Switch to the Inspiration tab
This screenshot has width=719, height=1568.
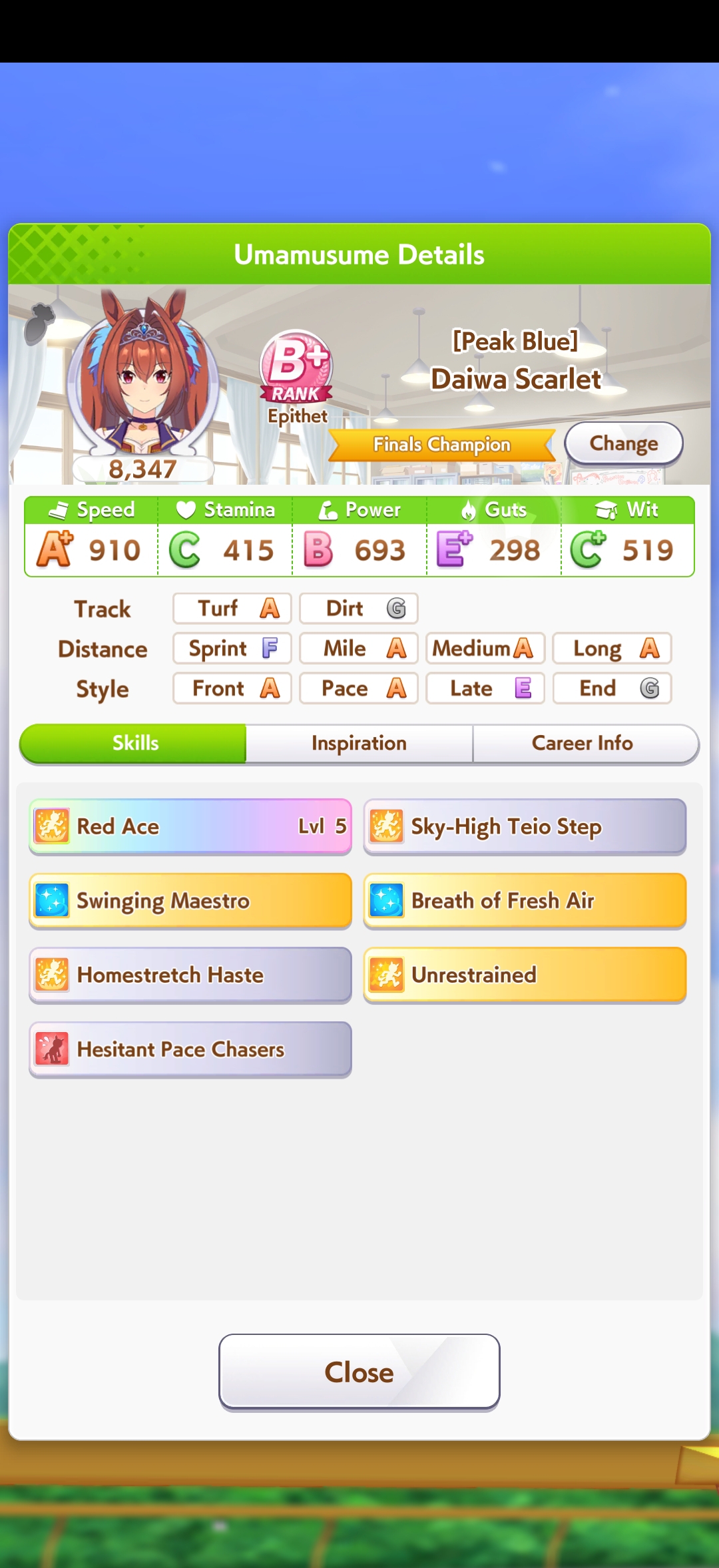359,743
